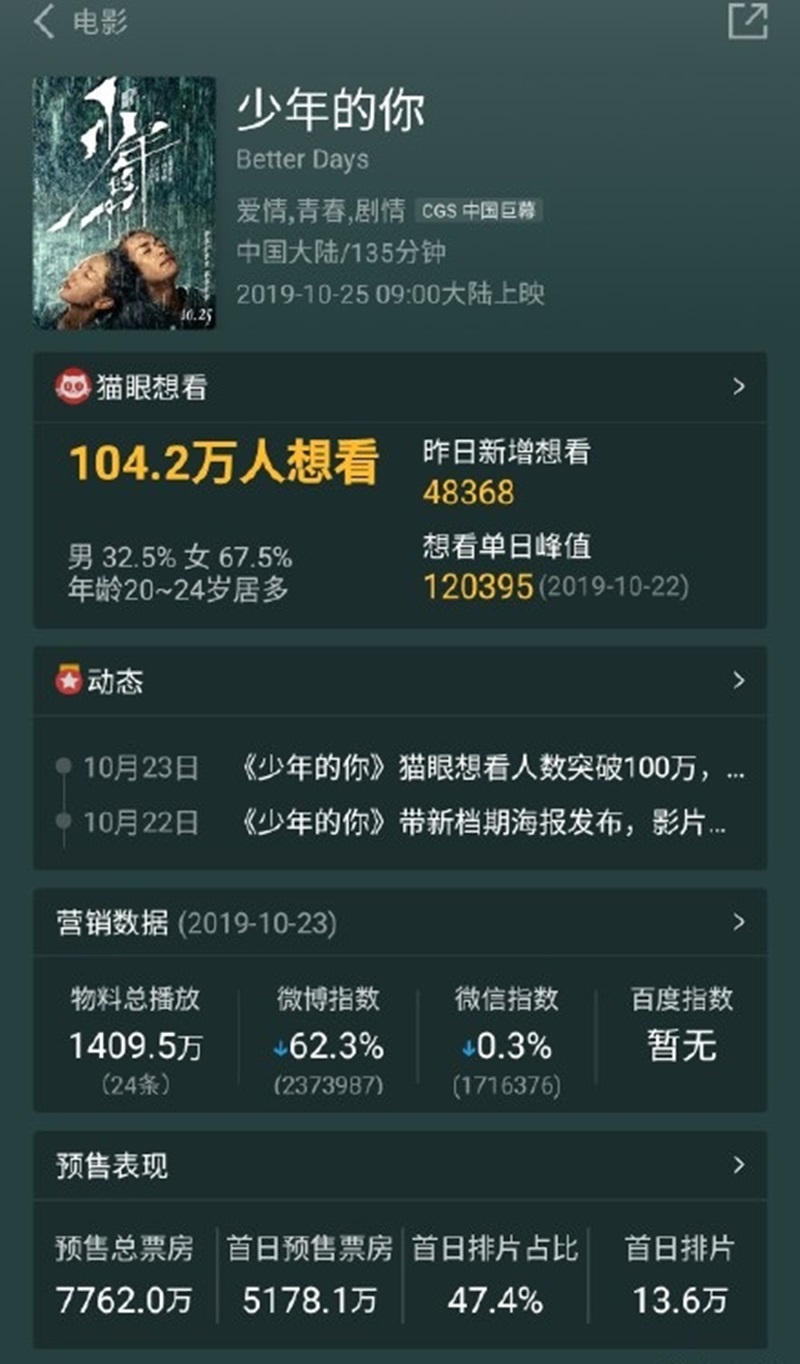Open the 少年的你 movie poster
This screenshot has height=1364, width=800.
point(125,203)
